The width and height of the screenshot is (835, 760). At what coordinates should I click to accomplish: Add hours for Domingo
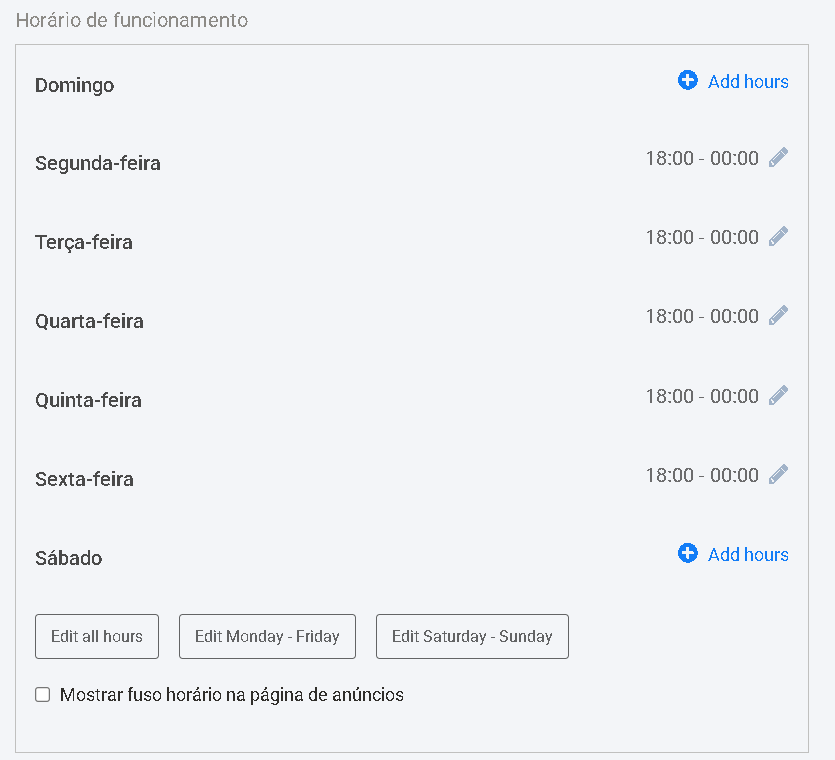(x=733, y=82)
